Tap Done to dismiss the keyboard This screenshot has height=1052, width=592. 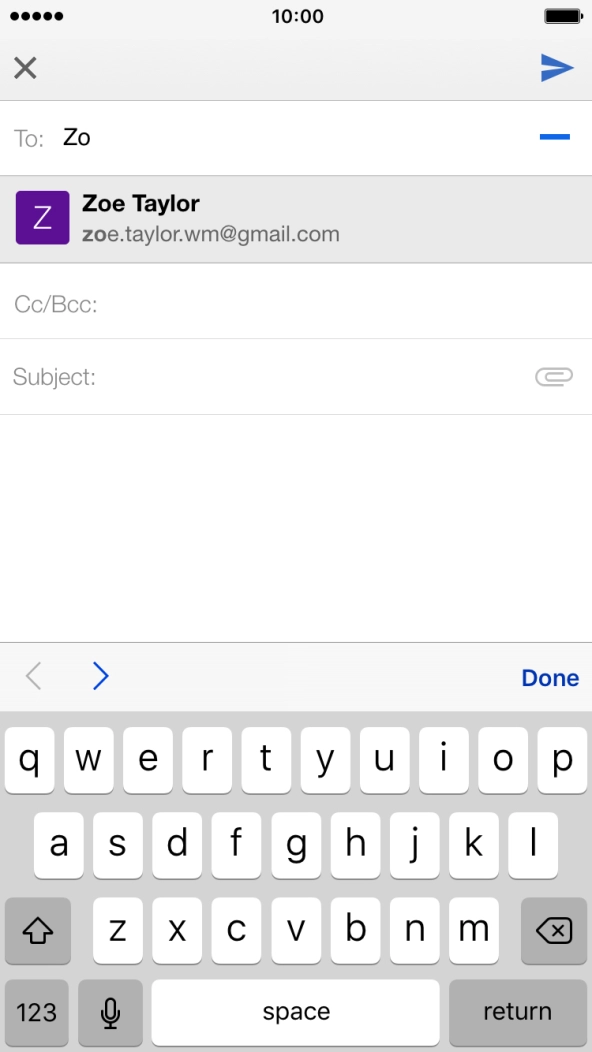coord(550,678)
